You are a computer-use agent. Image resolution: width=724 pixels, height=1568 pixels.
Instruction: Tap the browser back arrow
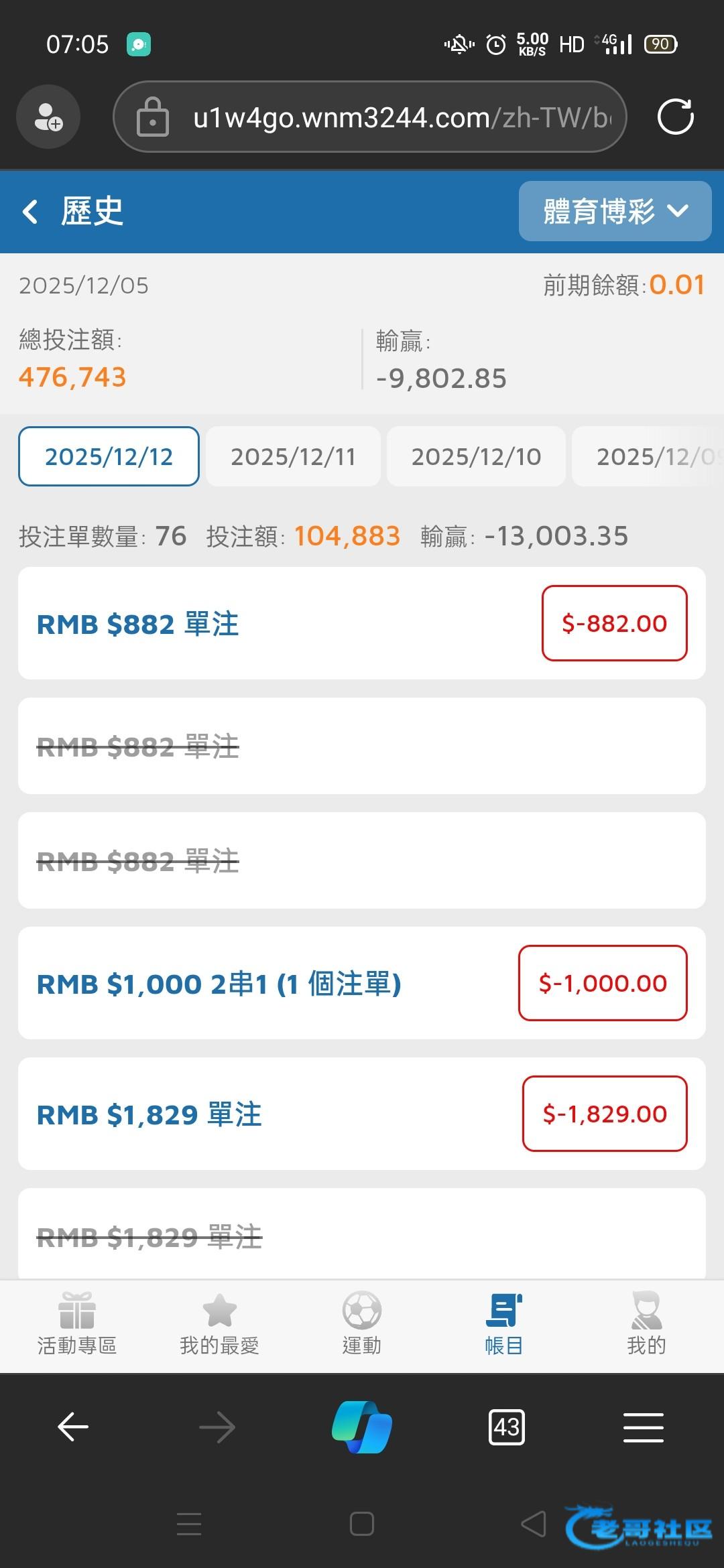click(x=74, y=1427)
